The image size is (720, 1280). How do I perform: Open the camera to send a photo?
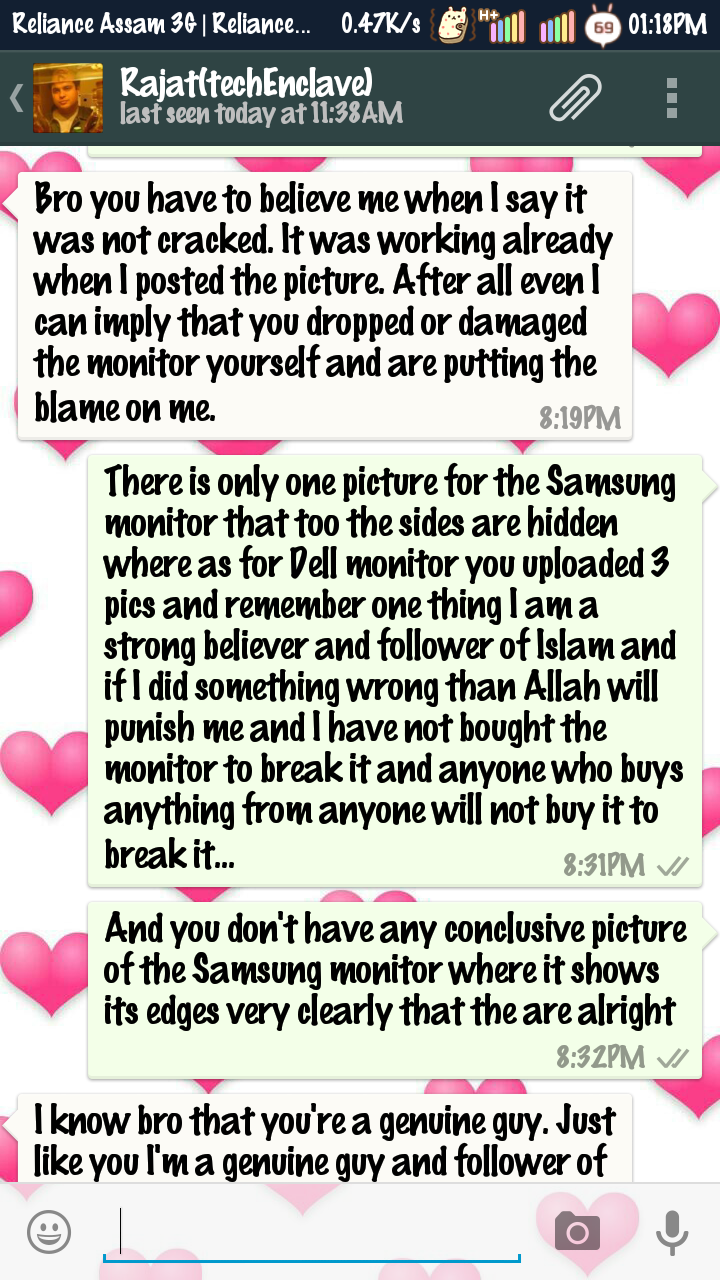point(577,1231)
